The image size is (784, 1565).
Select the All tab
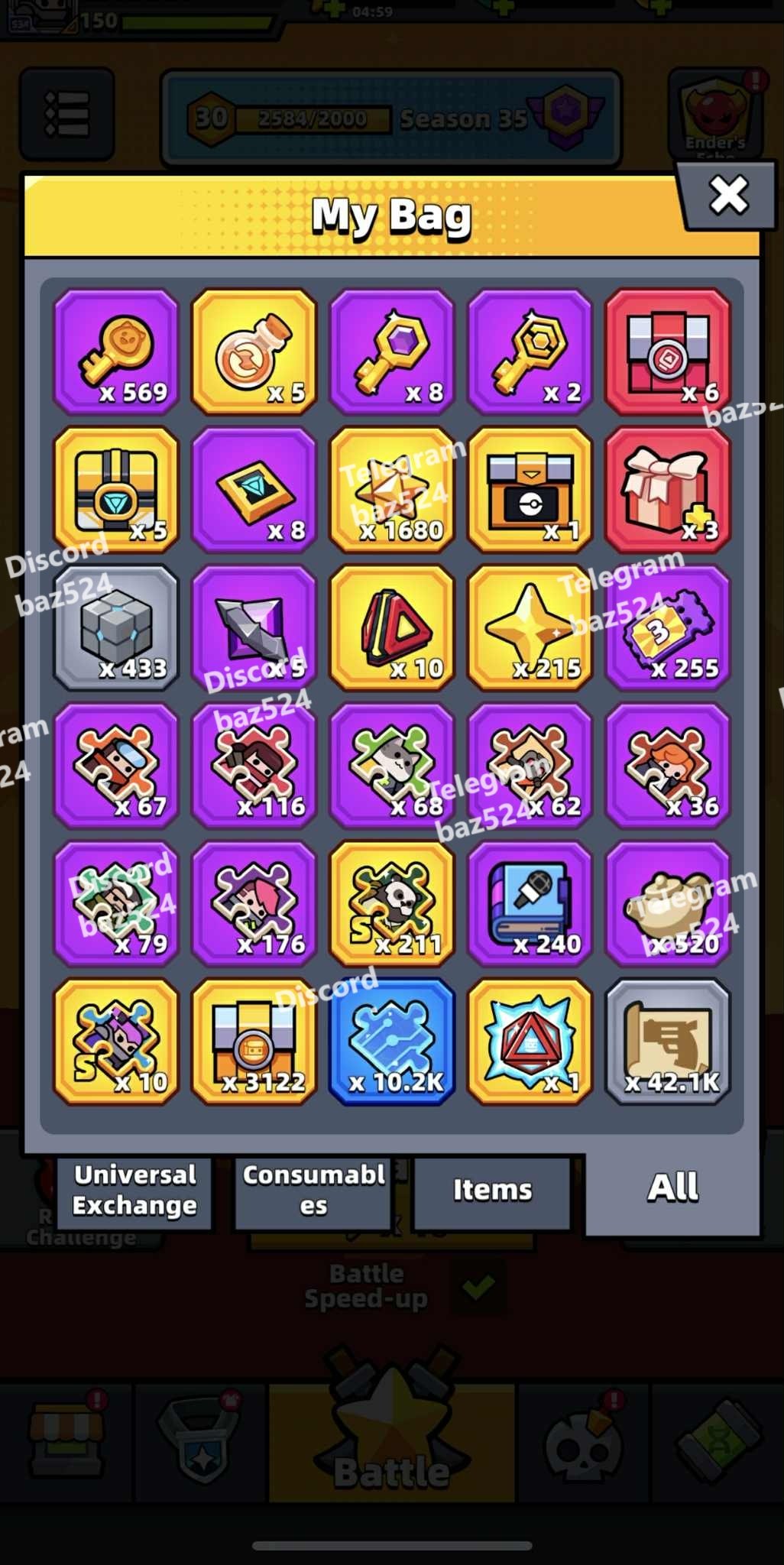coord(672,1188)
